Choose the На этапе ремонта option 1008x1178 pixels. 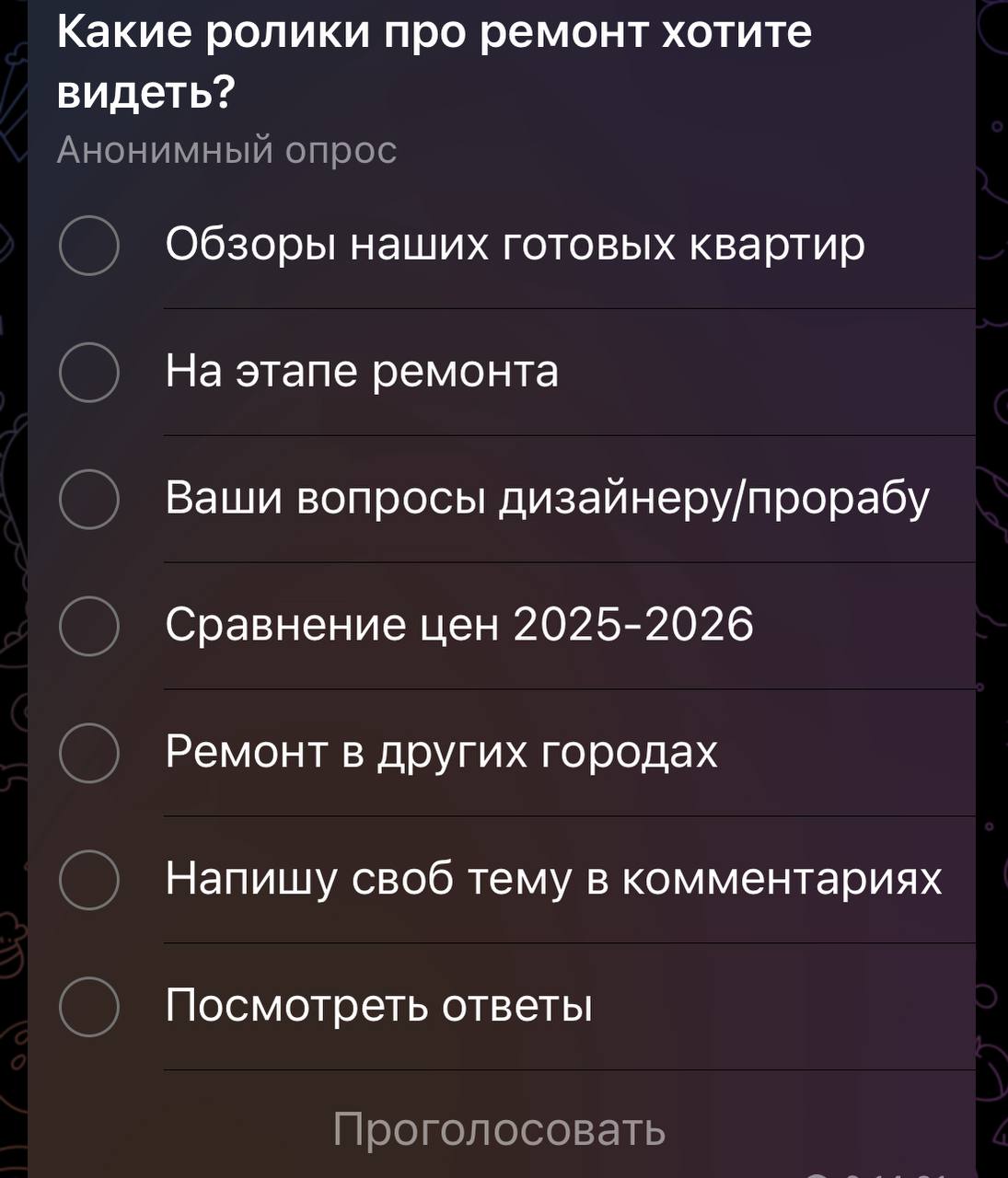89,372
